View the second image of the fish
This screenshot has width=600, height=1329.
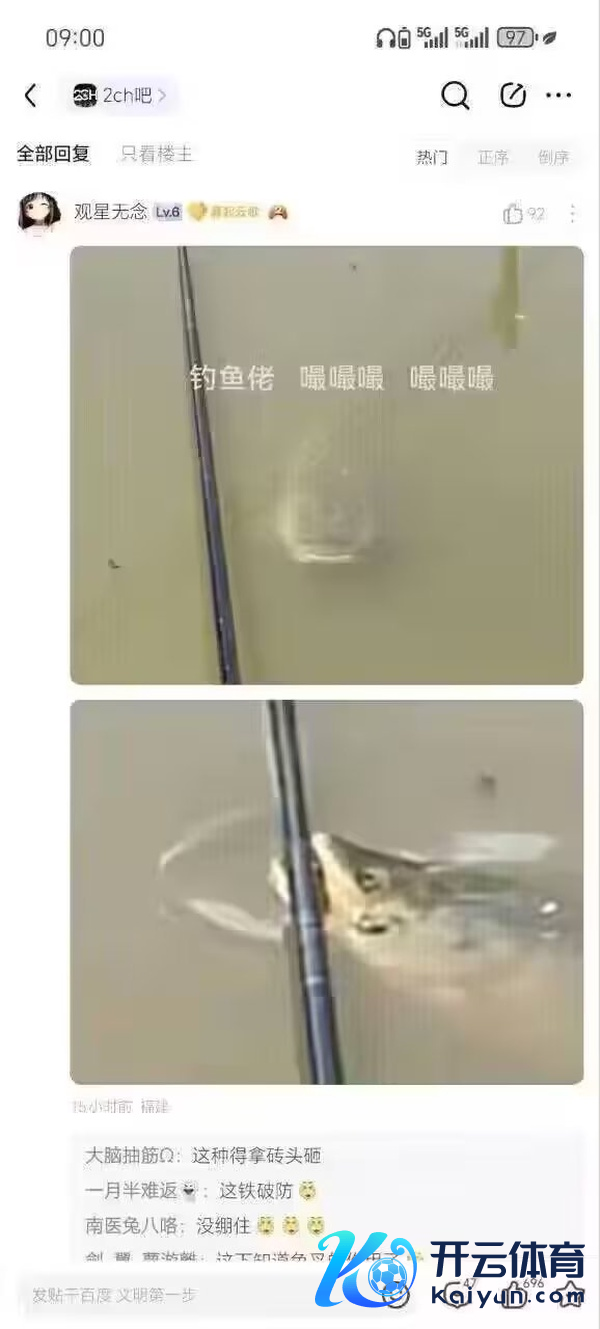326,892
